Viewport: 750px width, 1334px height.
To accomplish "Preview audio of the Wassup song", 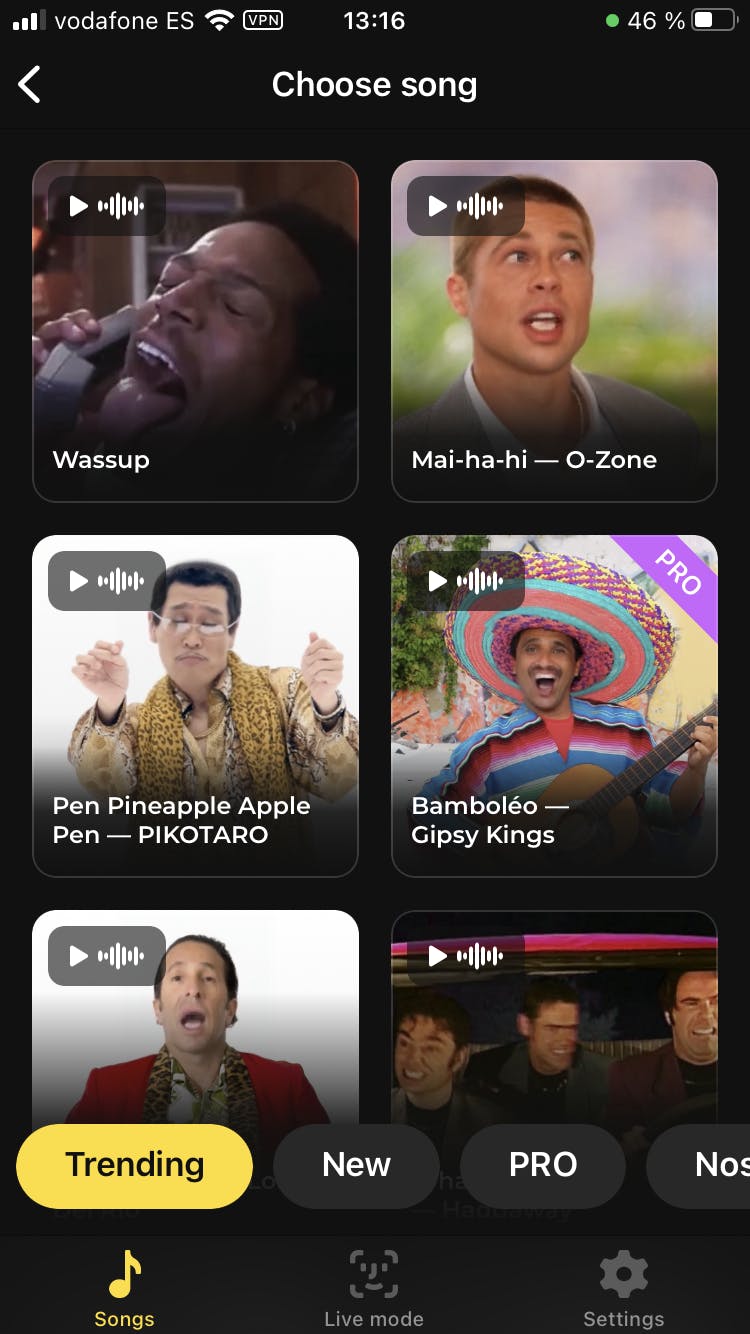I will 106,206.
